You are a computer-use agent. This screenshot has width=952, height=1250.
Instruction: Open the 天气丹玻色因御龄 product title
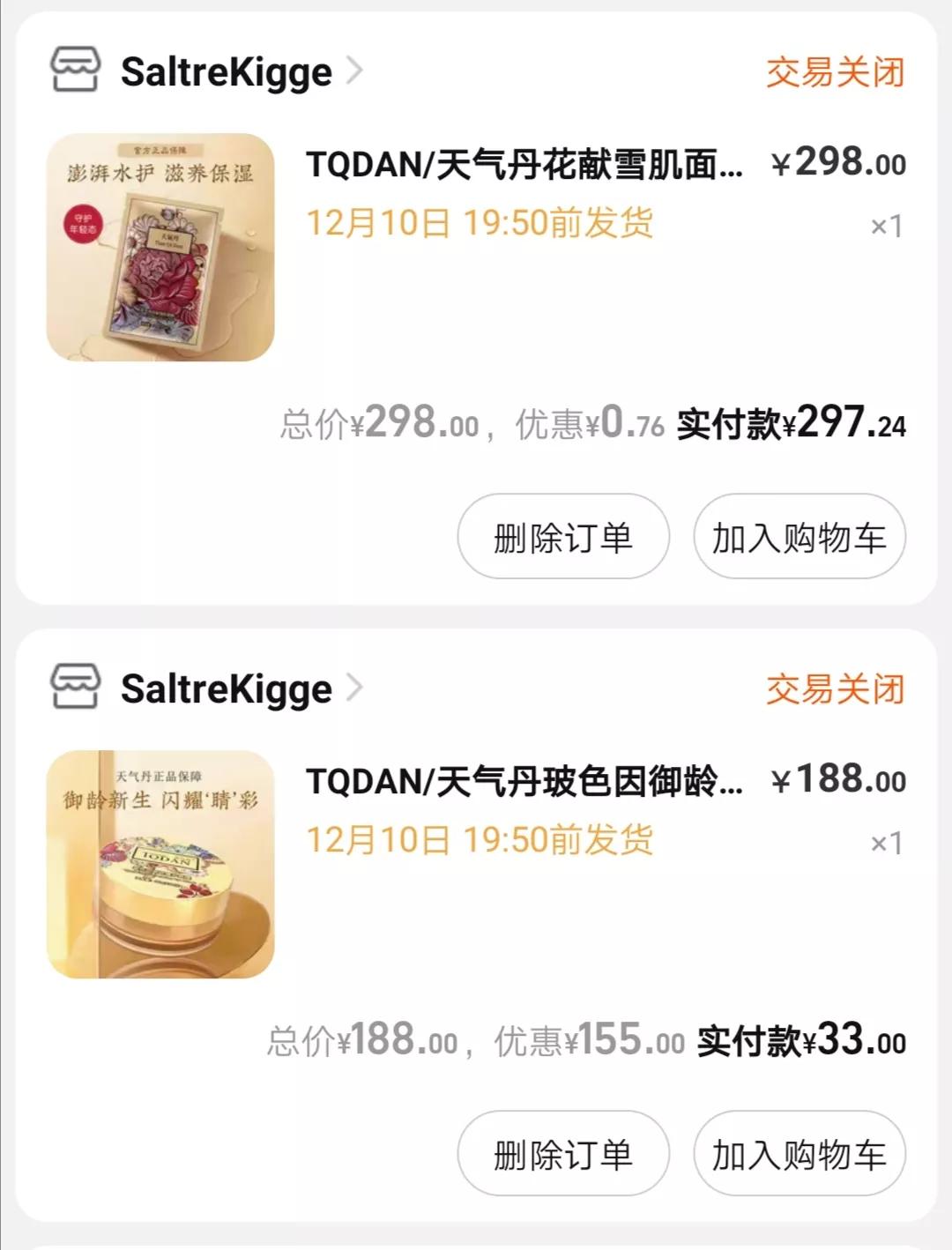[524, 783]
